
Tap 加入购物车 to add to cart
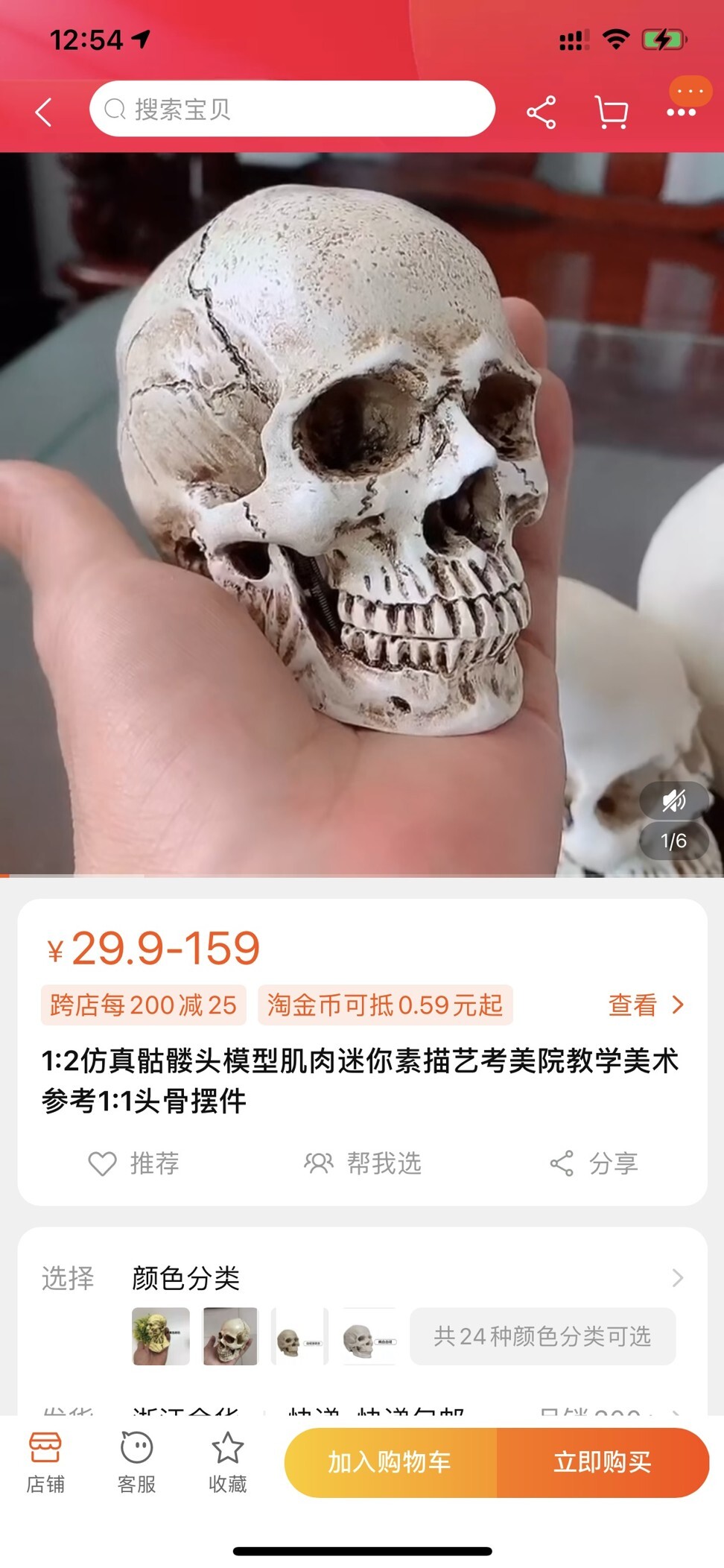pos(390,1462)
